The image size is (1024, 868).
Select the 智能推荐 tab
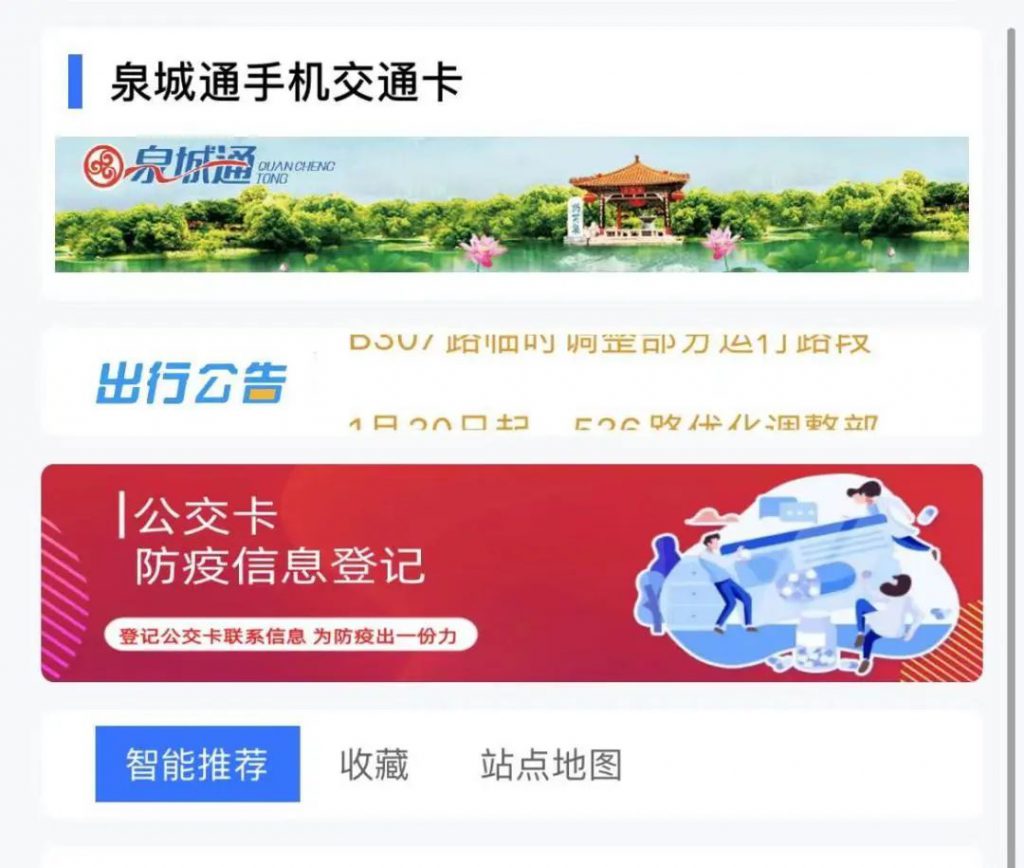[197, 765]
